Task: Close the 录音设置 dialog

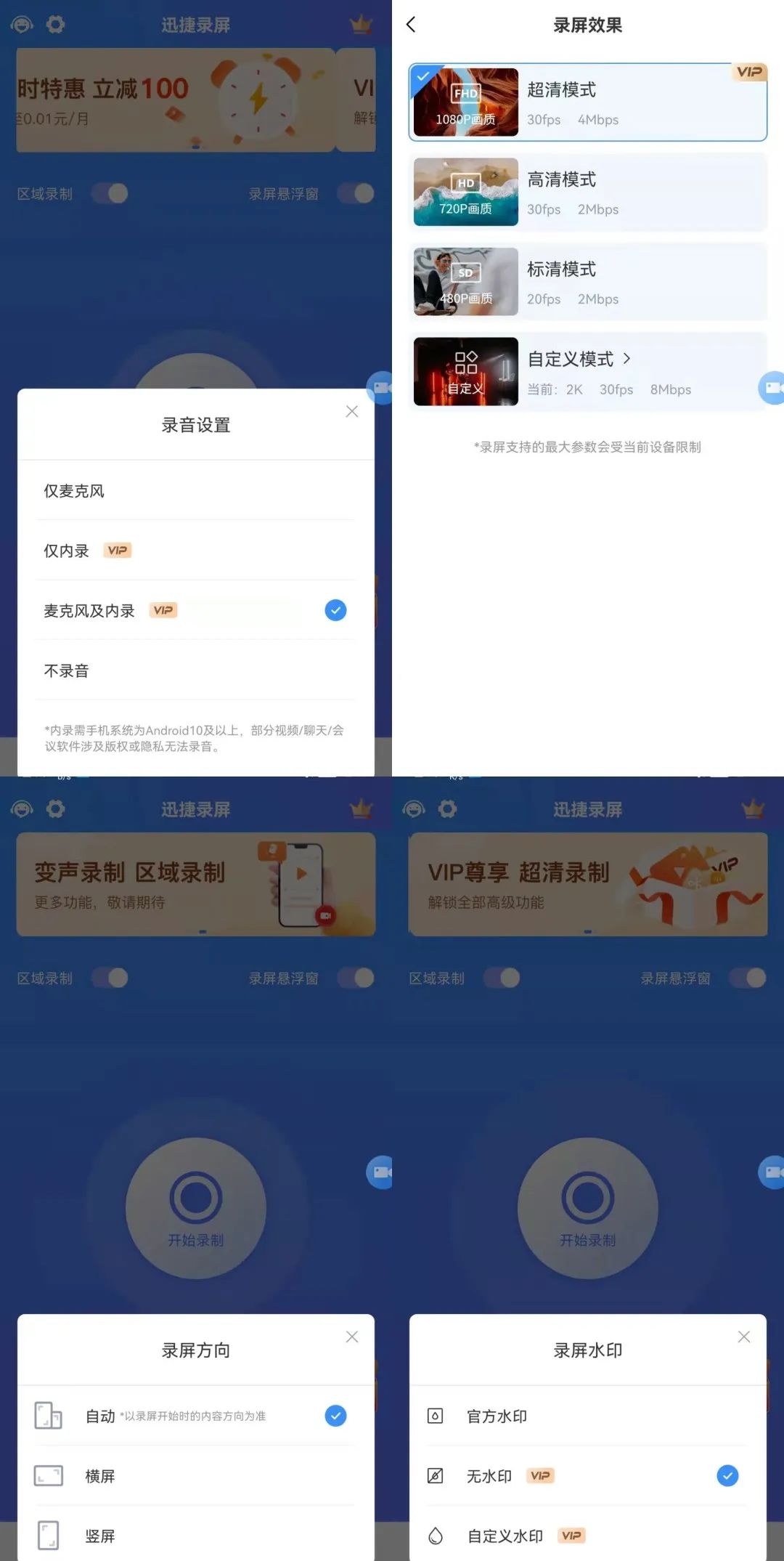Action: point(352,411)
